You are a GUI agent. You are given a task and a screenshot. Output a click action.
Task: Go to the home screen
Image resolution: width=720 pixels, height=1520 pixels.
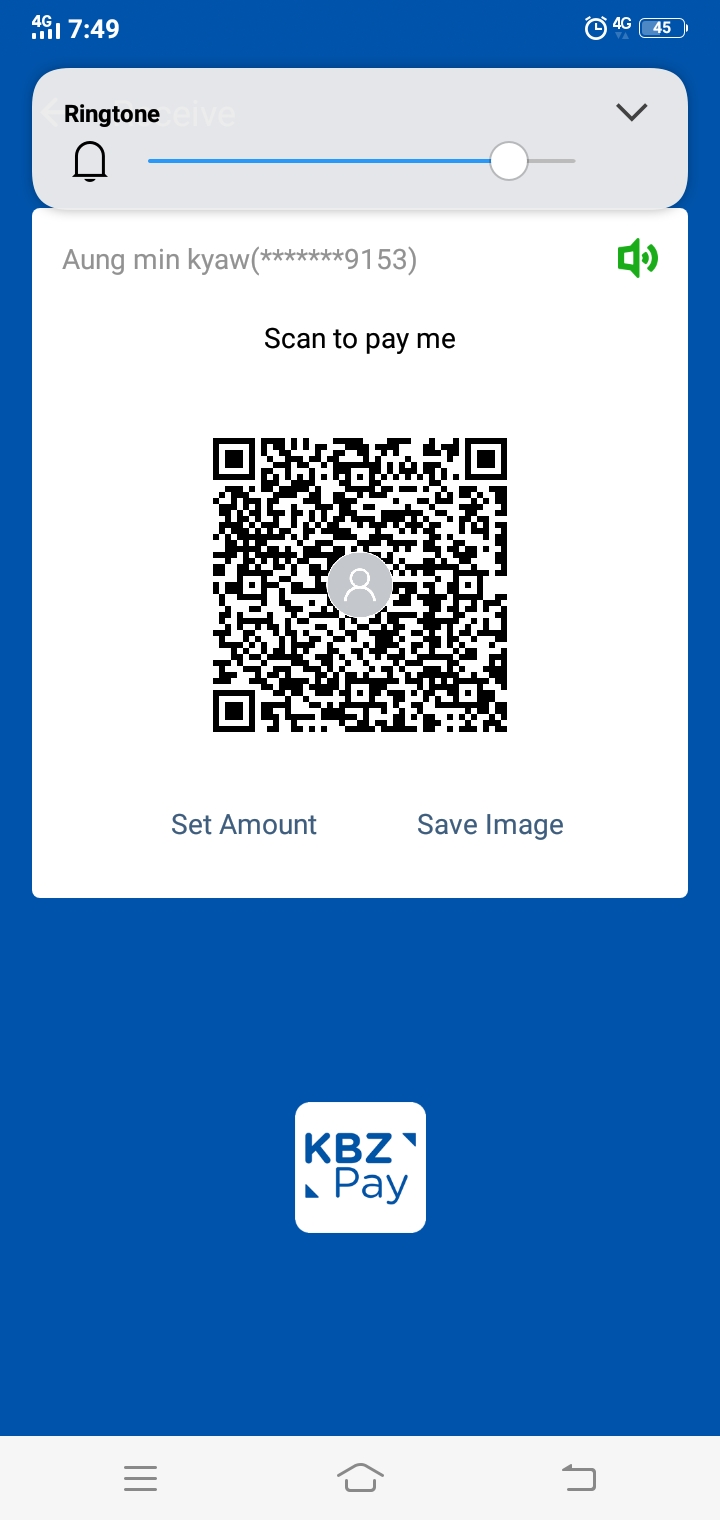360,1477
